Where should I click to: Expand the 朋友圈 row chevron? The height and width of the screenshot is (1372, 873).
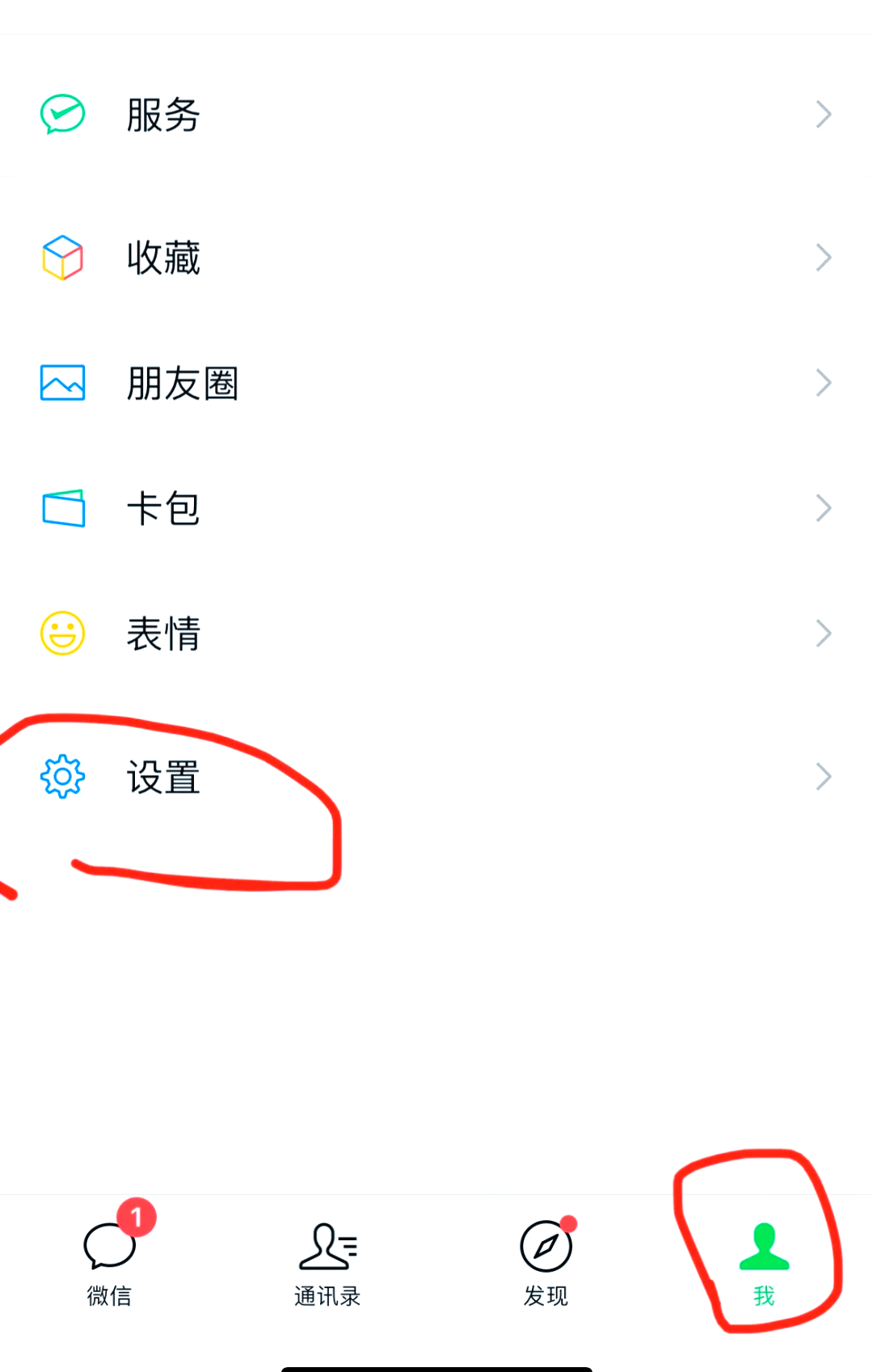pyautogui.click(x=823, y=382)
